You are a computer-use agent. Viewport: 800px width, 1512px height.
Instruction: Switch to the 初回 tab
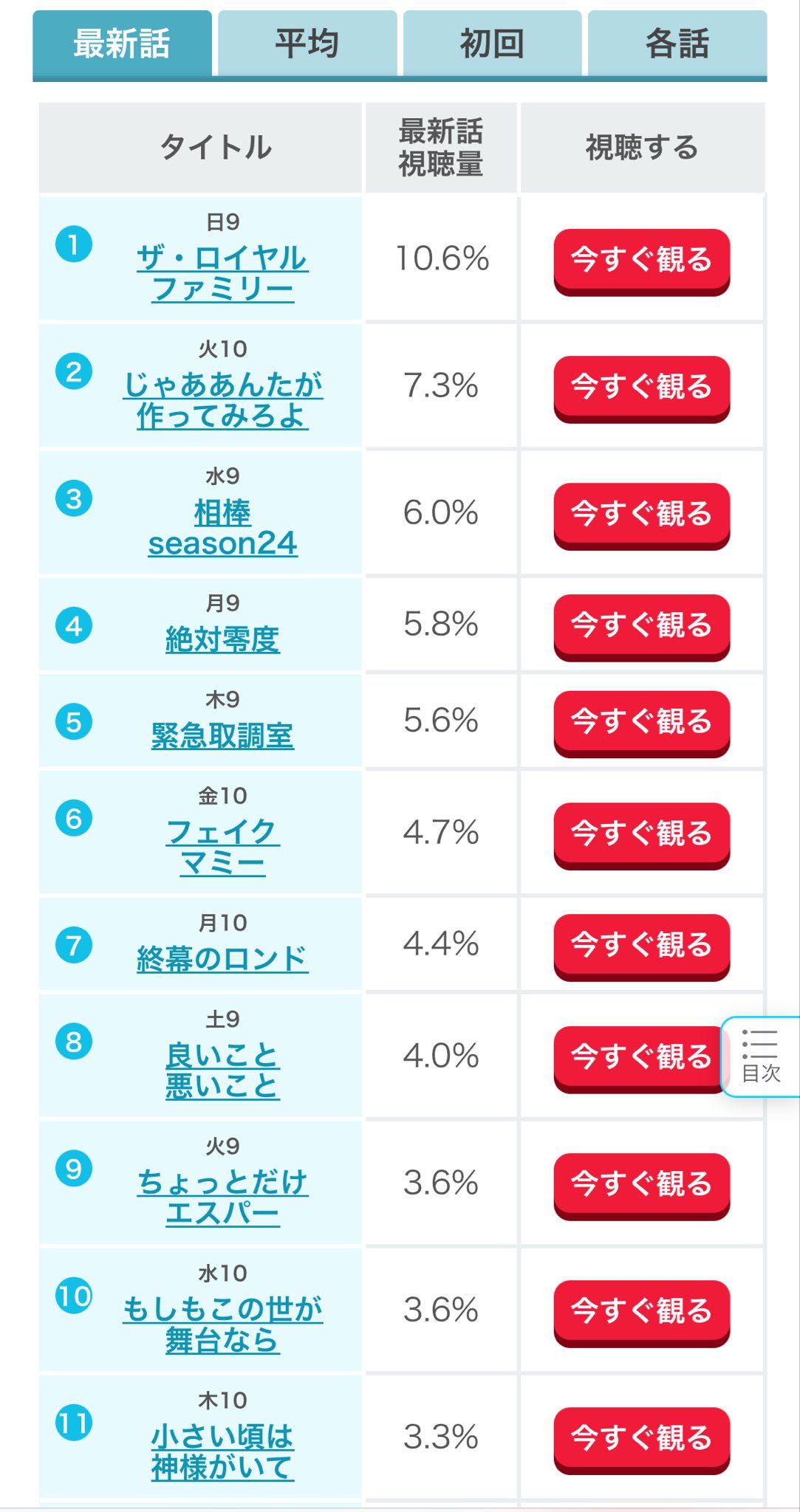coord(492,43)
